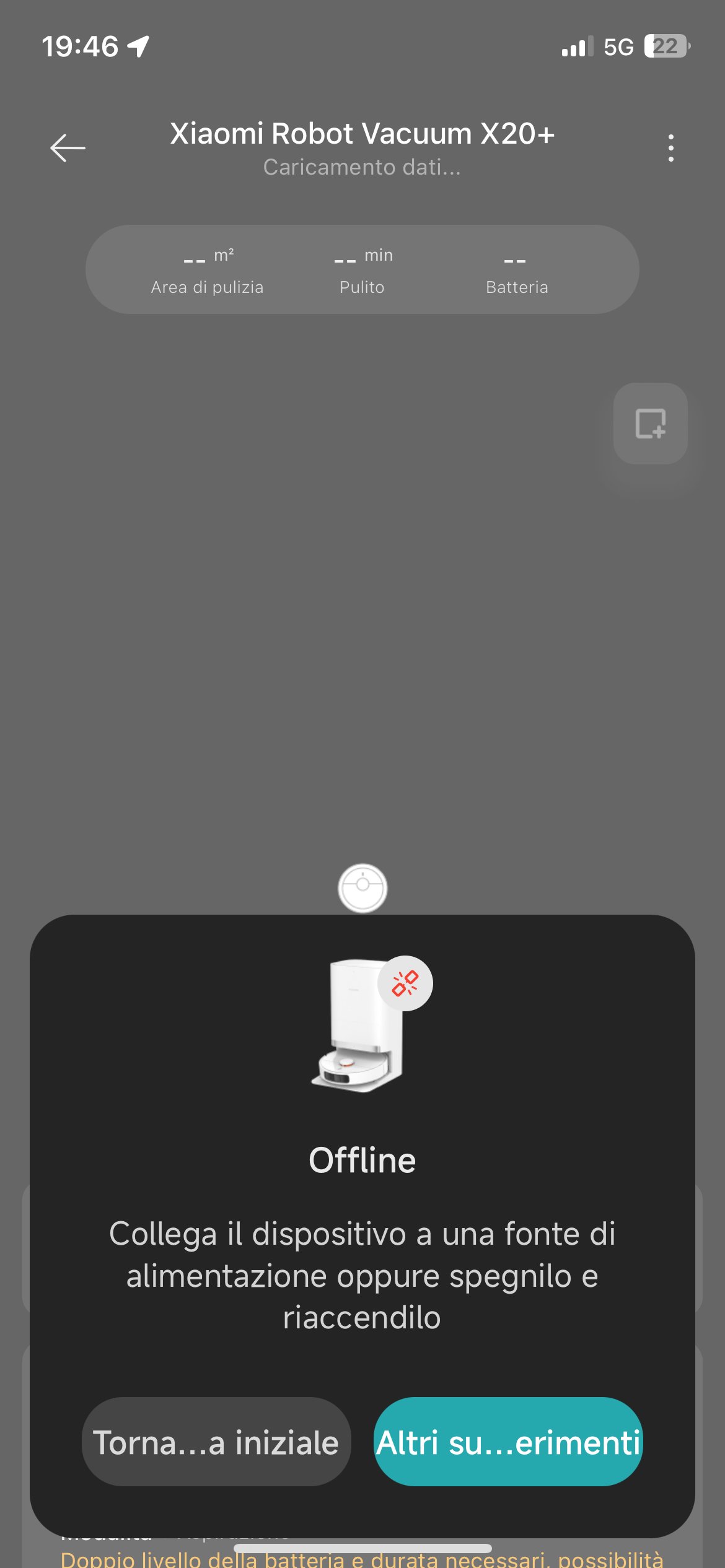Open the three-dot overflow menu

(670, 148)
